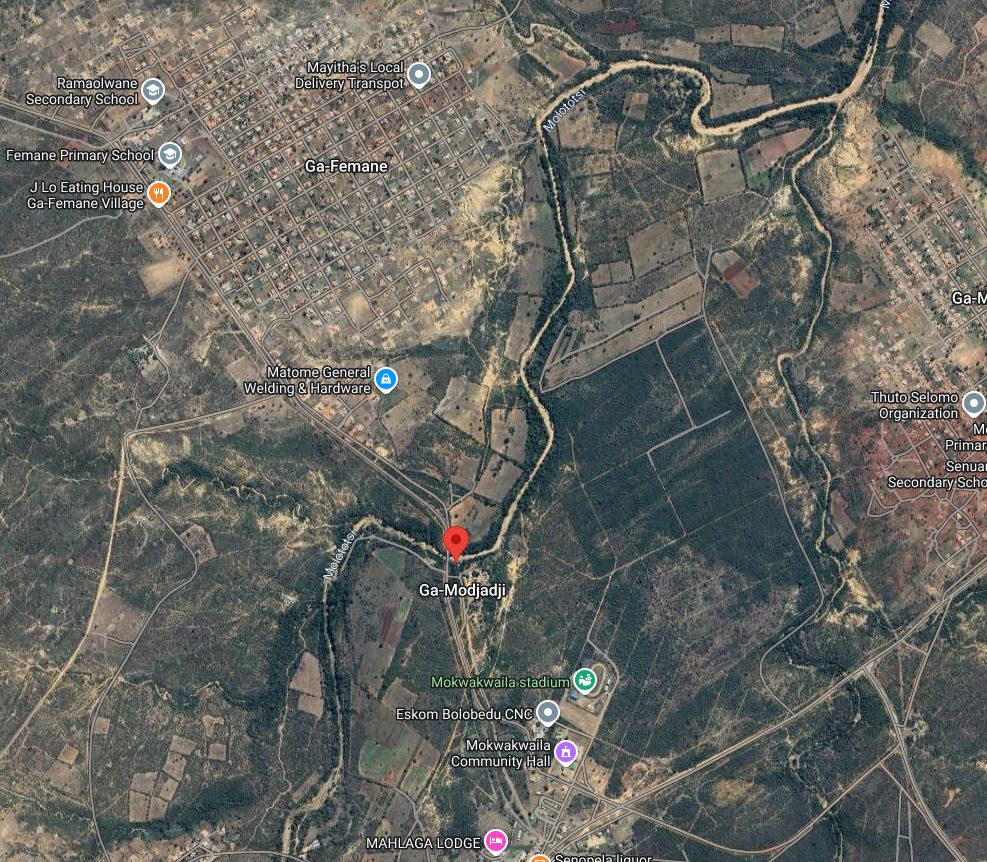View MAHLAGA LODGE hotel pin
Image resolution: width=987 pixels, height=862 pixels.
(495, 841)
